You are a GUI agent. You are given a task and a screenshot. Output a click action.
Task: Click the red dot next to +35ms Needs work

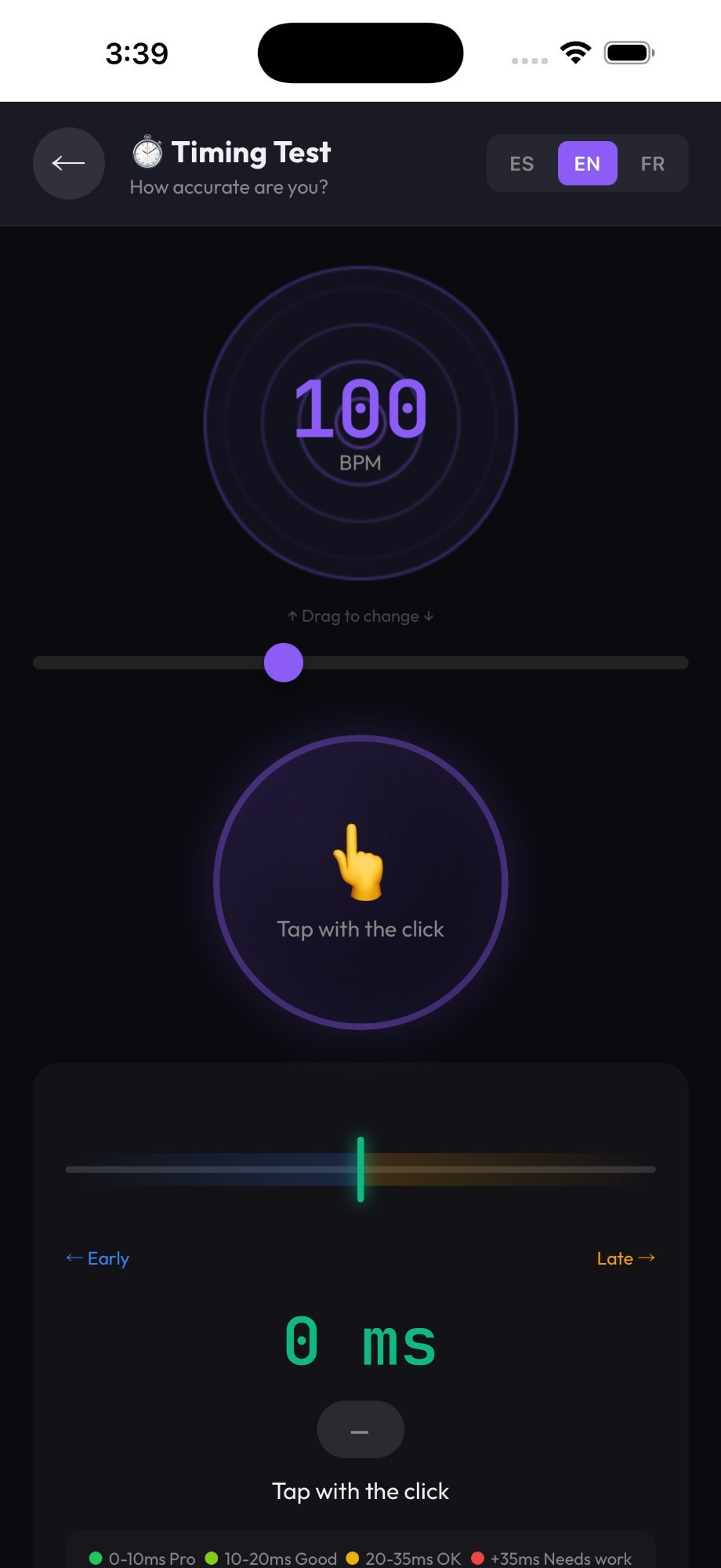477,1559
